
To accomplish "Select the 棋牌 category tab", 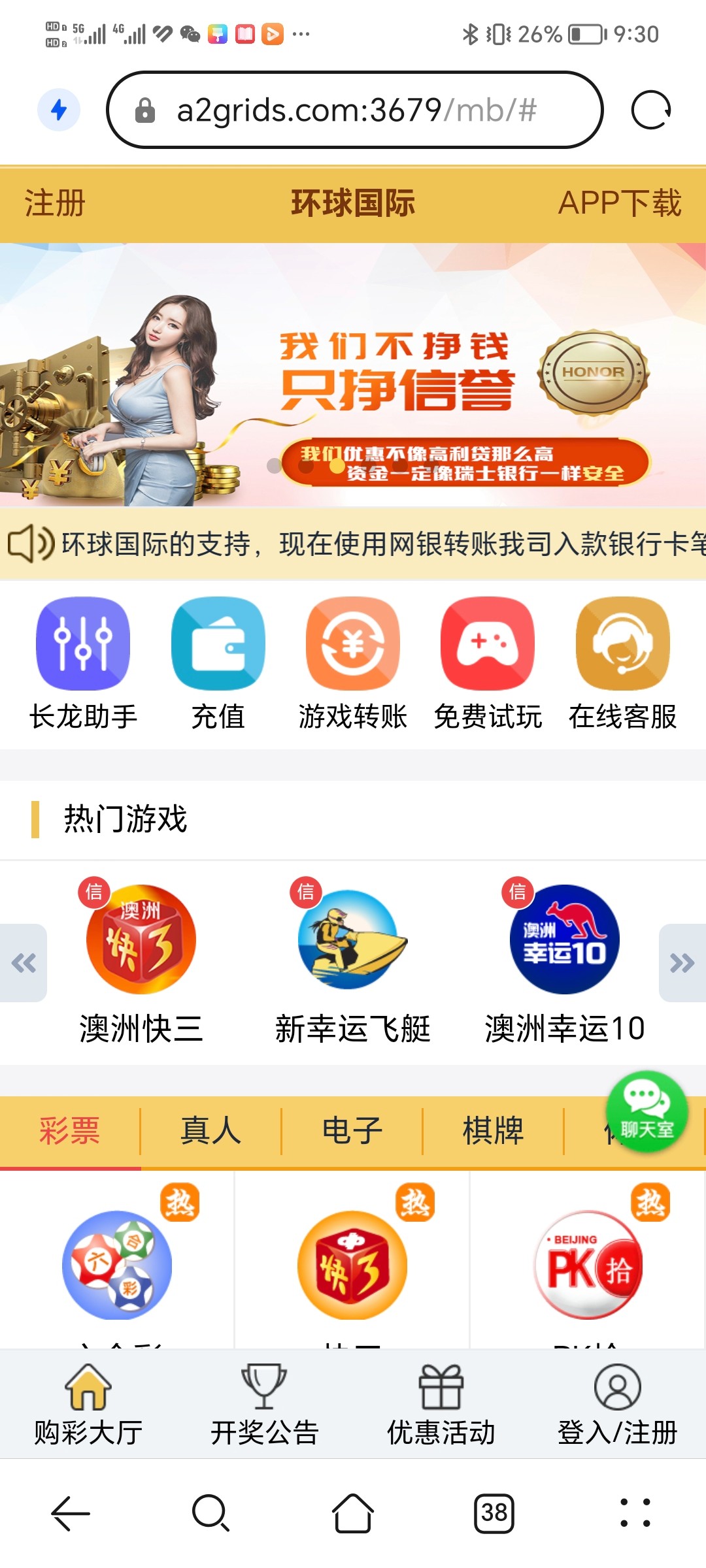I will [x=494, y=1131].
